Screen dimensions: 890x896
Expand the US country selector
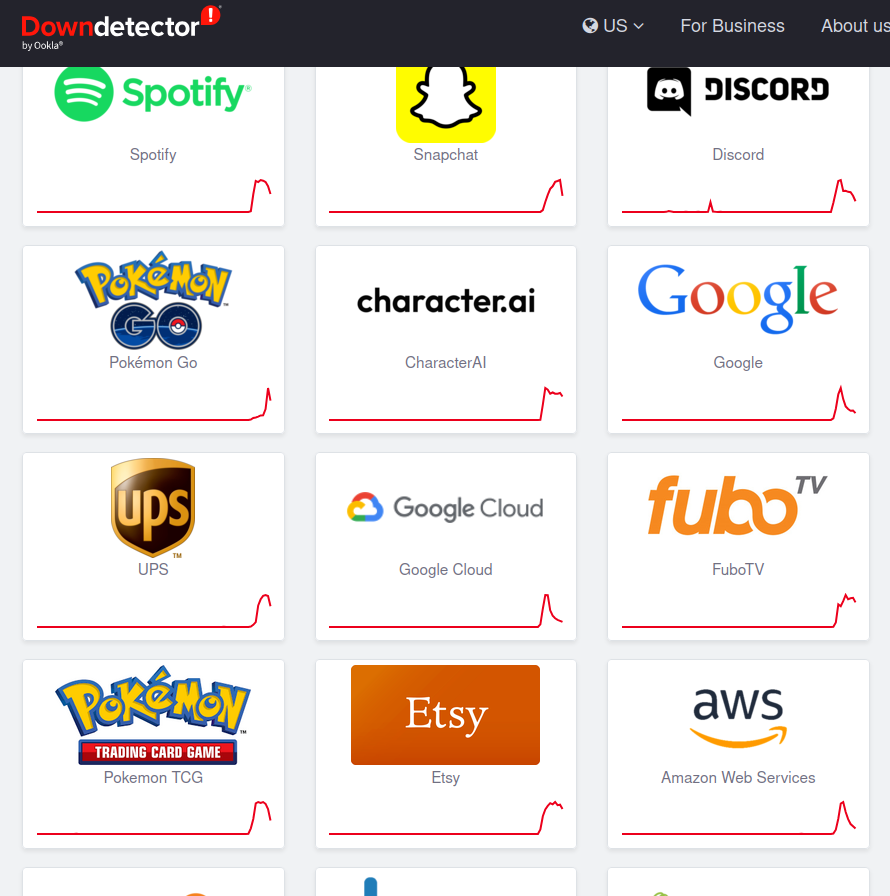tap(613, 26)
